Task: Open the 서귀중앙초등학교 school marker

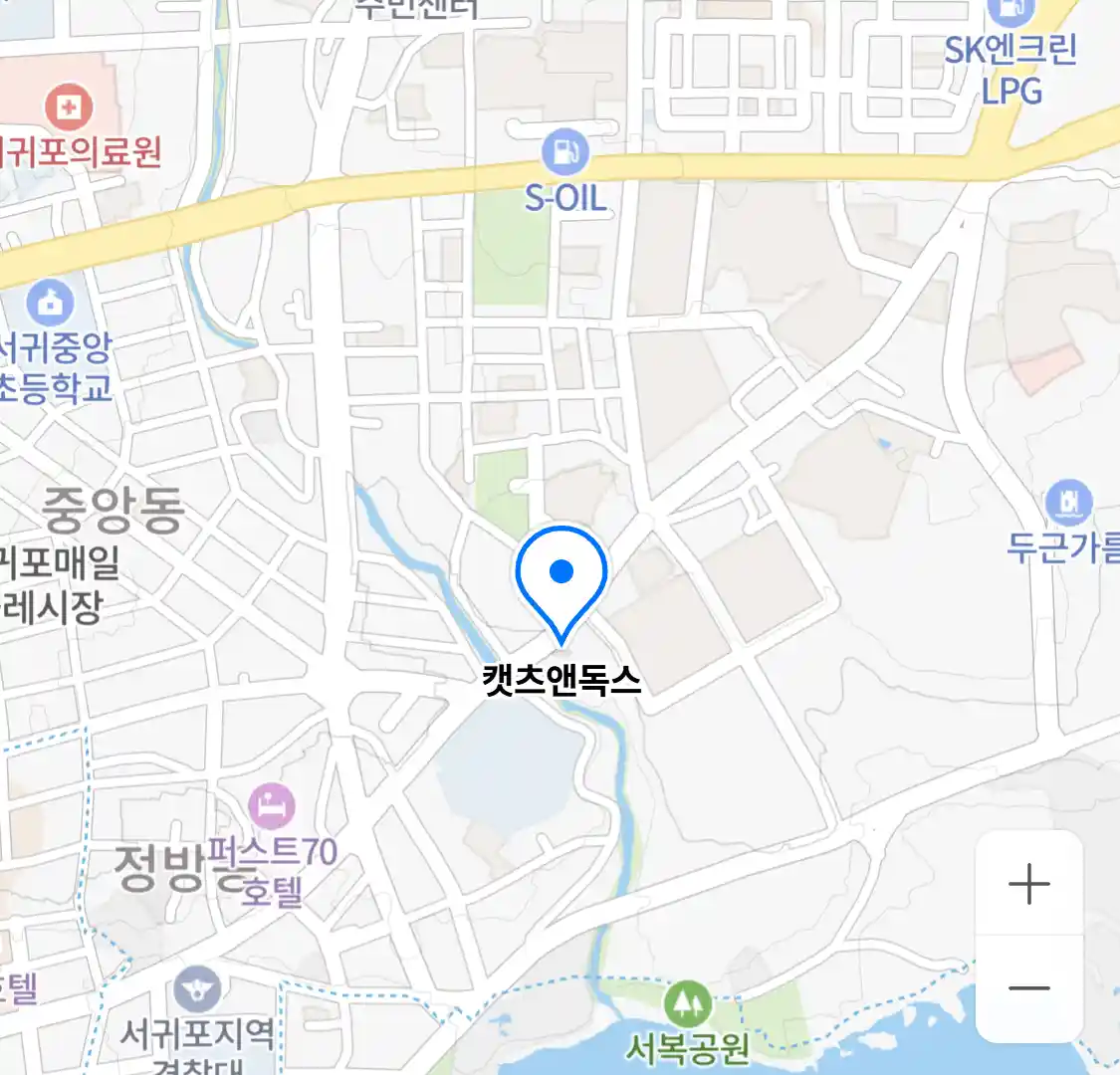Action: (50, 302)
